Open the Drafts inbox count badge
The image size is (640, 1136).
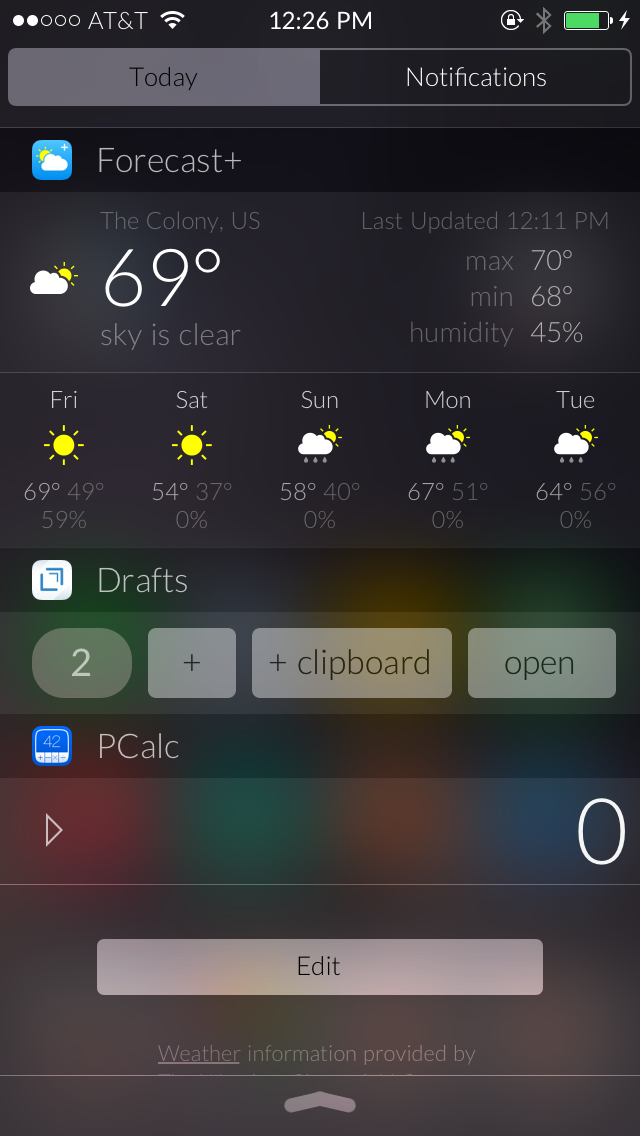point(82,663)
